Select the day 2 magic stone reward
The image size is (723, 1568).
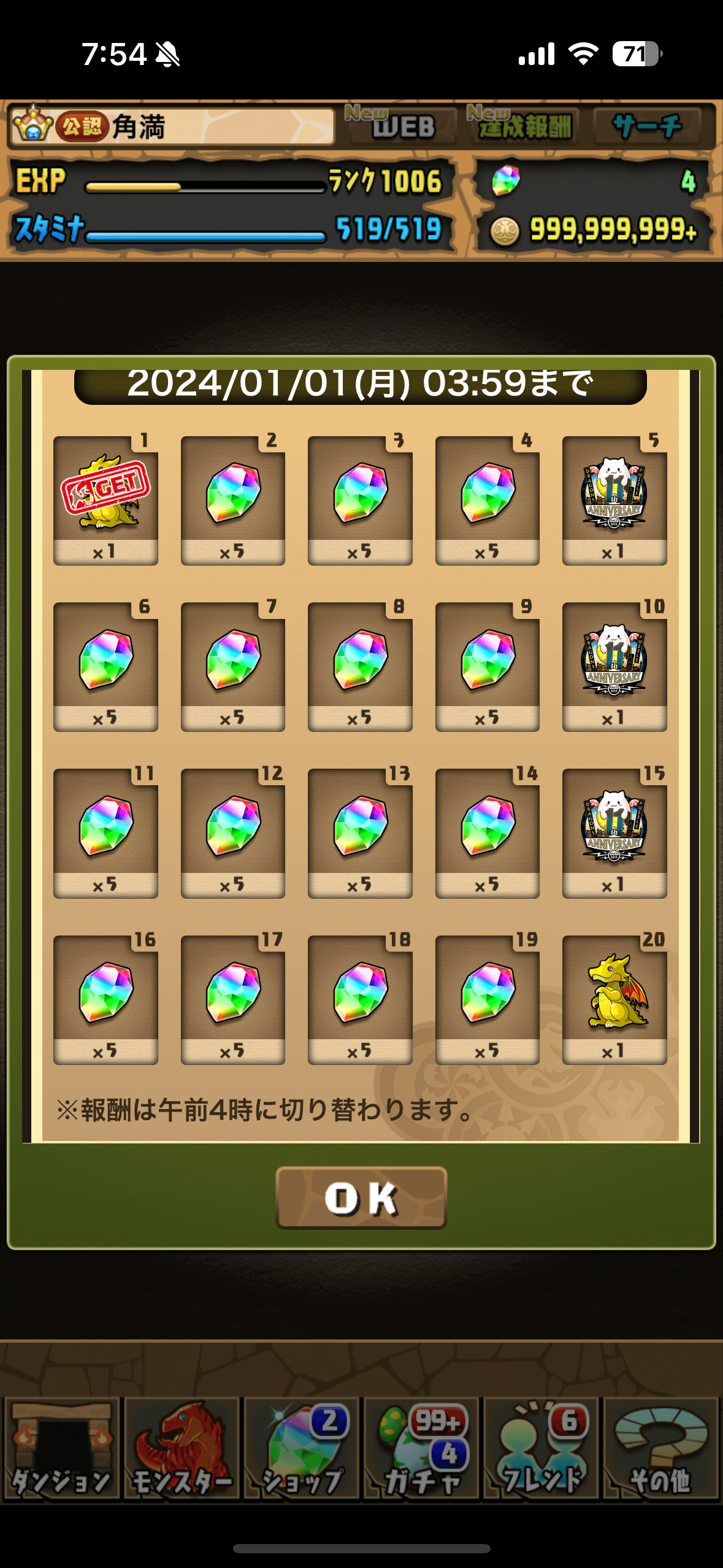[x=233, y=500]
